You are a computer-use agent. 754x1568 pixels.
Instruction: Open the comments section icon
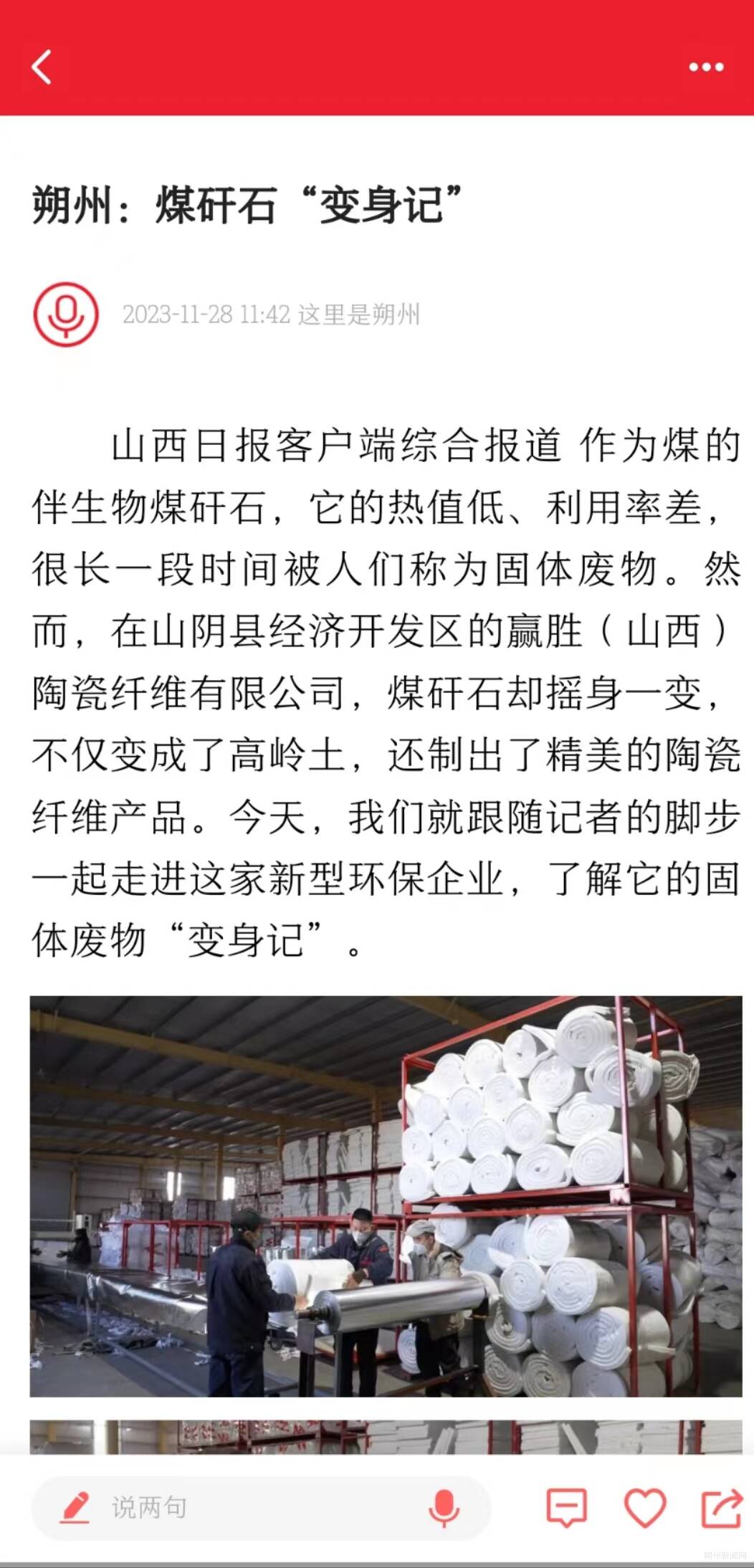[566, 1508]
